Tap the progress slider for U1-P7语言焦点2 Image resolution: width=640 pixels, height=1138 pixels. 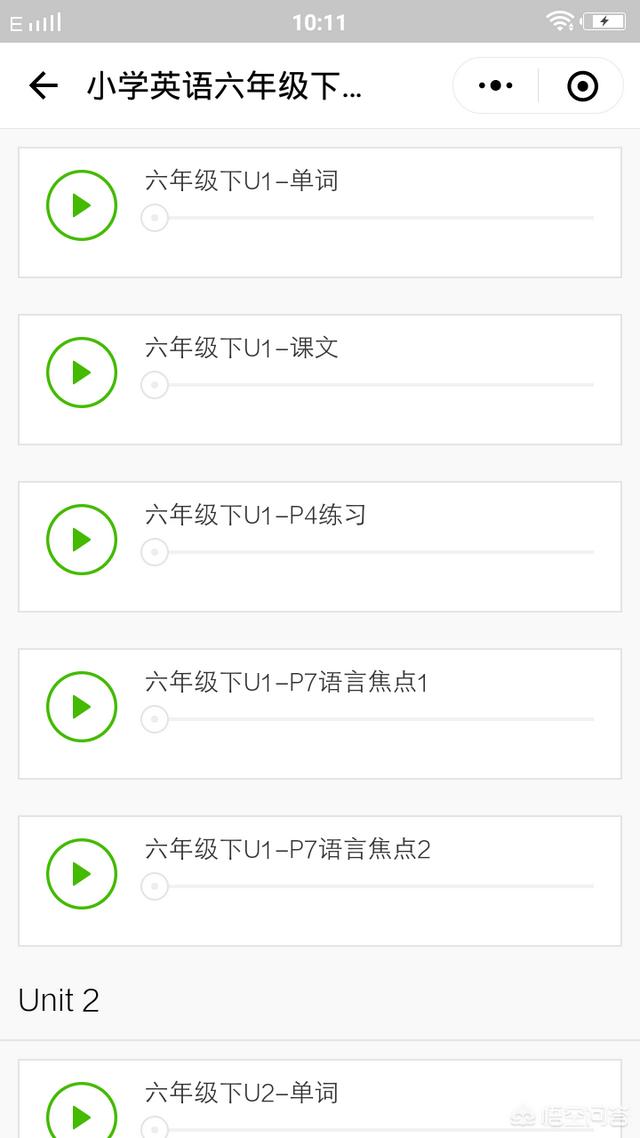click(x=368, y=886)
